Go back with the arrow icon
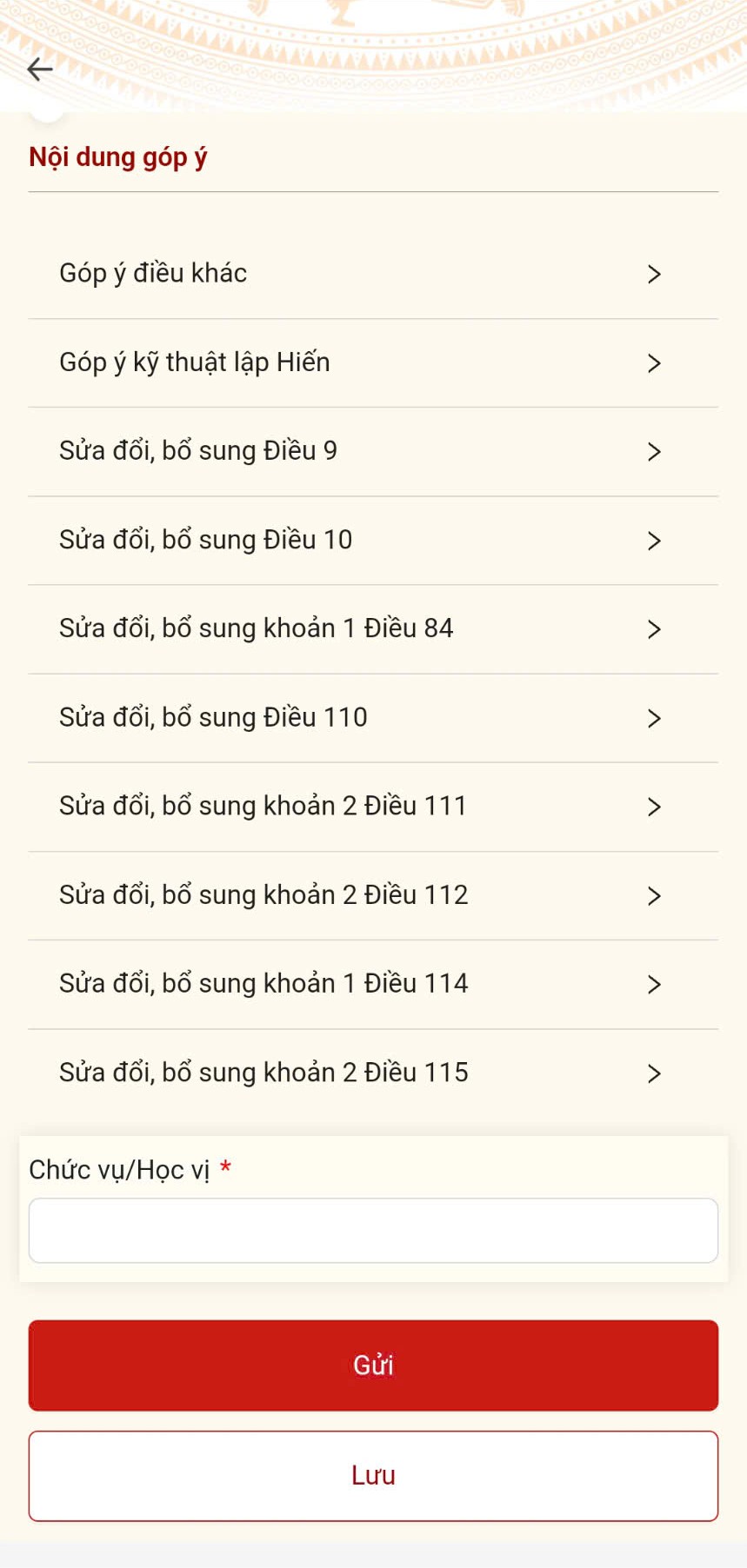This screenshot has height=1568, width=747. pyautogui.click(x=40, y=69)
